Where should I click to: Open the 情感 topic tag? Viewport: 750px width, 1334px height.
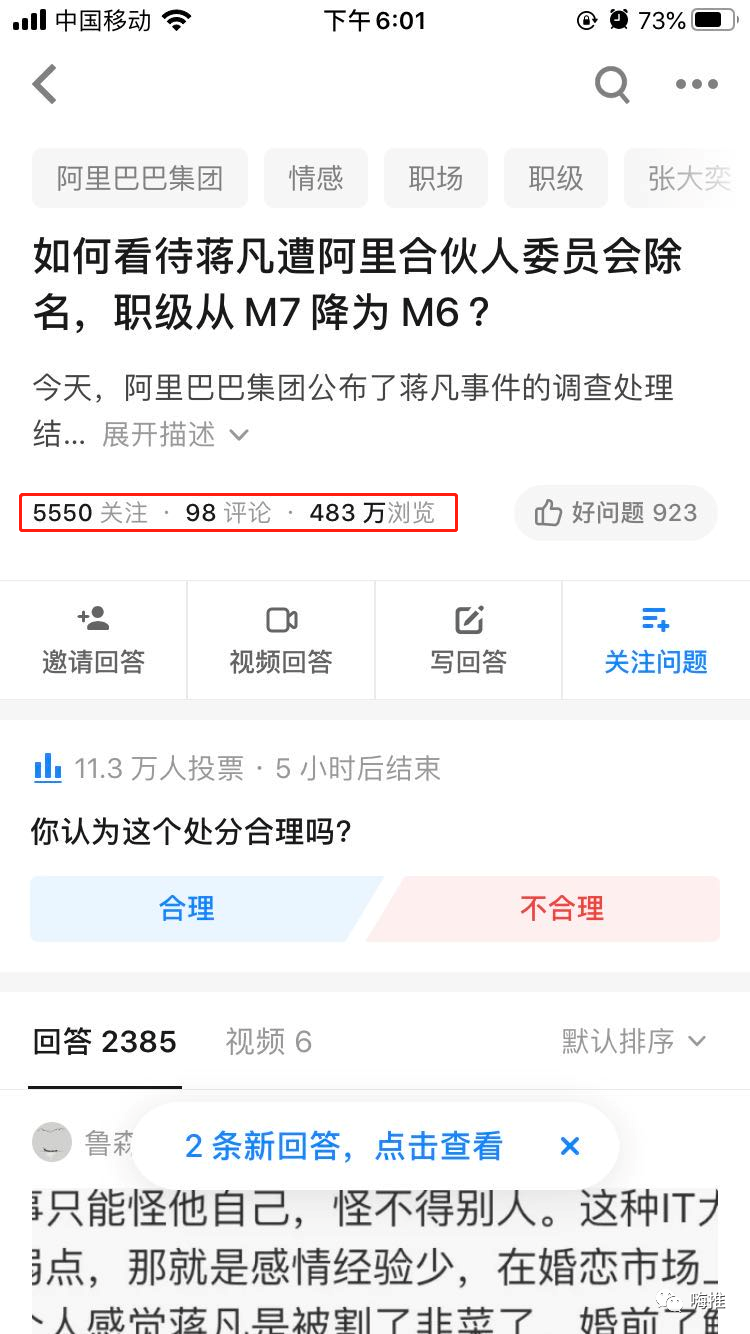tap(316, 178)
